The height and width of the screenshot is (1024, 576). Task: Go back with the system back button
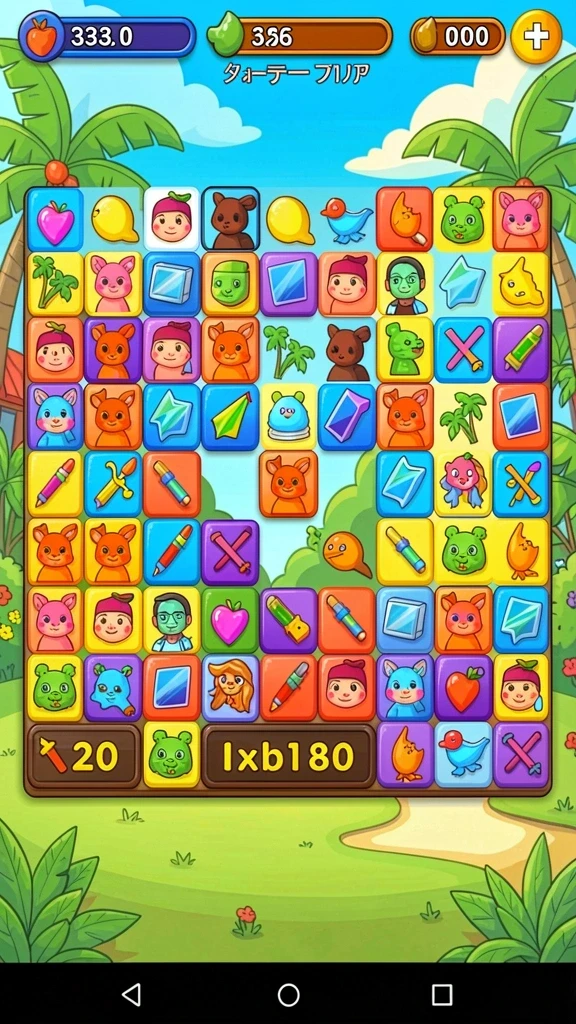click(x=133, y=995)
